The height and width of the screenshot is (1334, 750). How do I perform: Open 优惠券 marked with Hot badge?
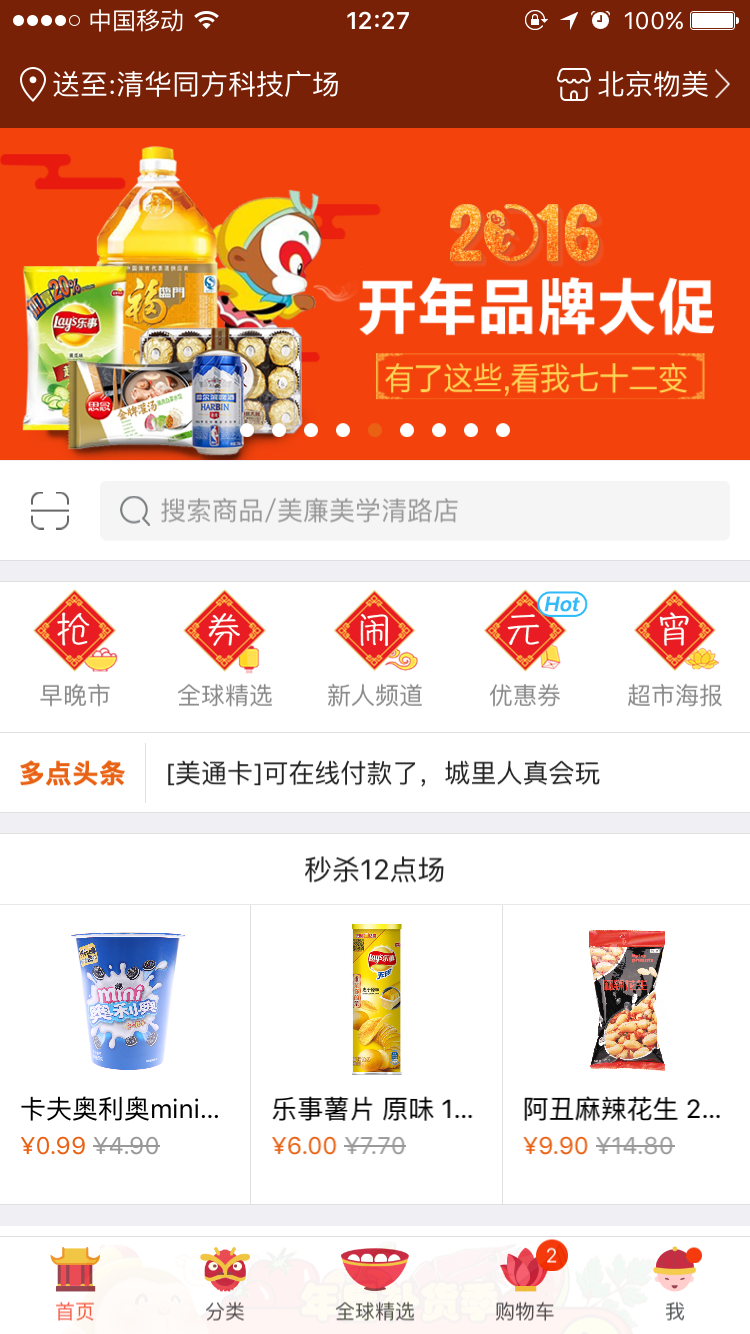[x=525, y=633]
